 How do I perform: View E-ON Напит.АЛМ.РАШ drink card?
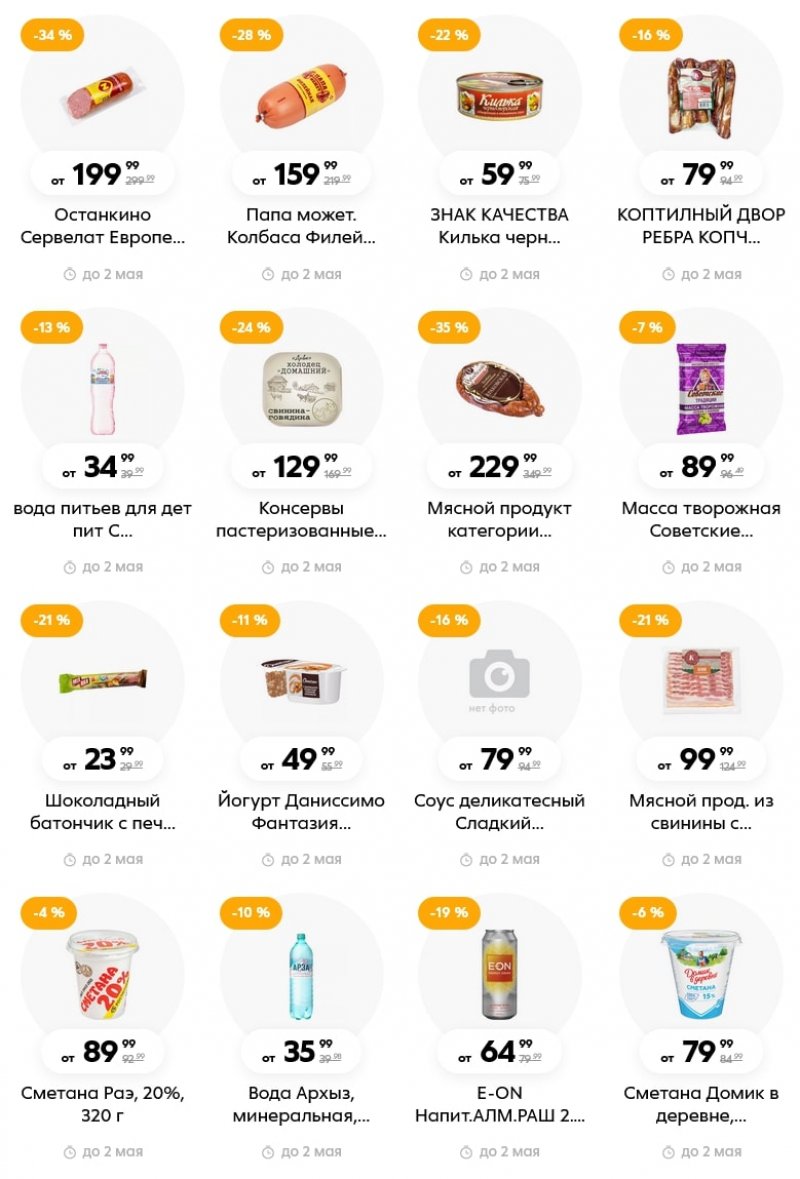coord(499,974)
